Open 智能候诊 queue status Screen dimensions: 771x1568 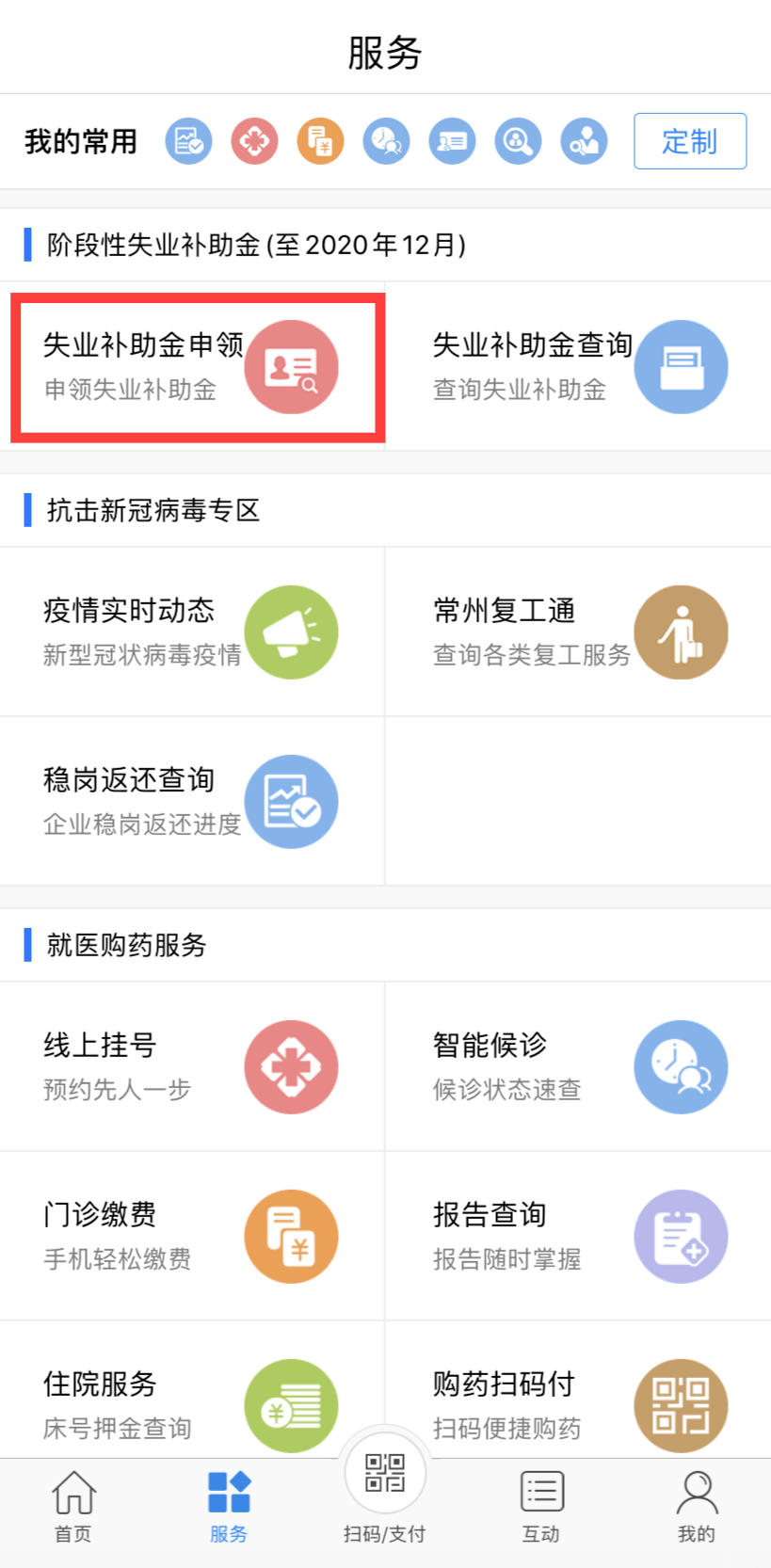pos(578,1066)
